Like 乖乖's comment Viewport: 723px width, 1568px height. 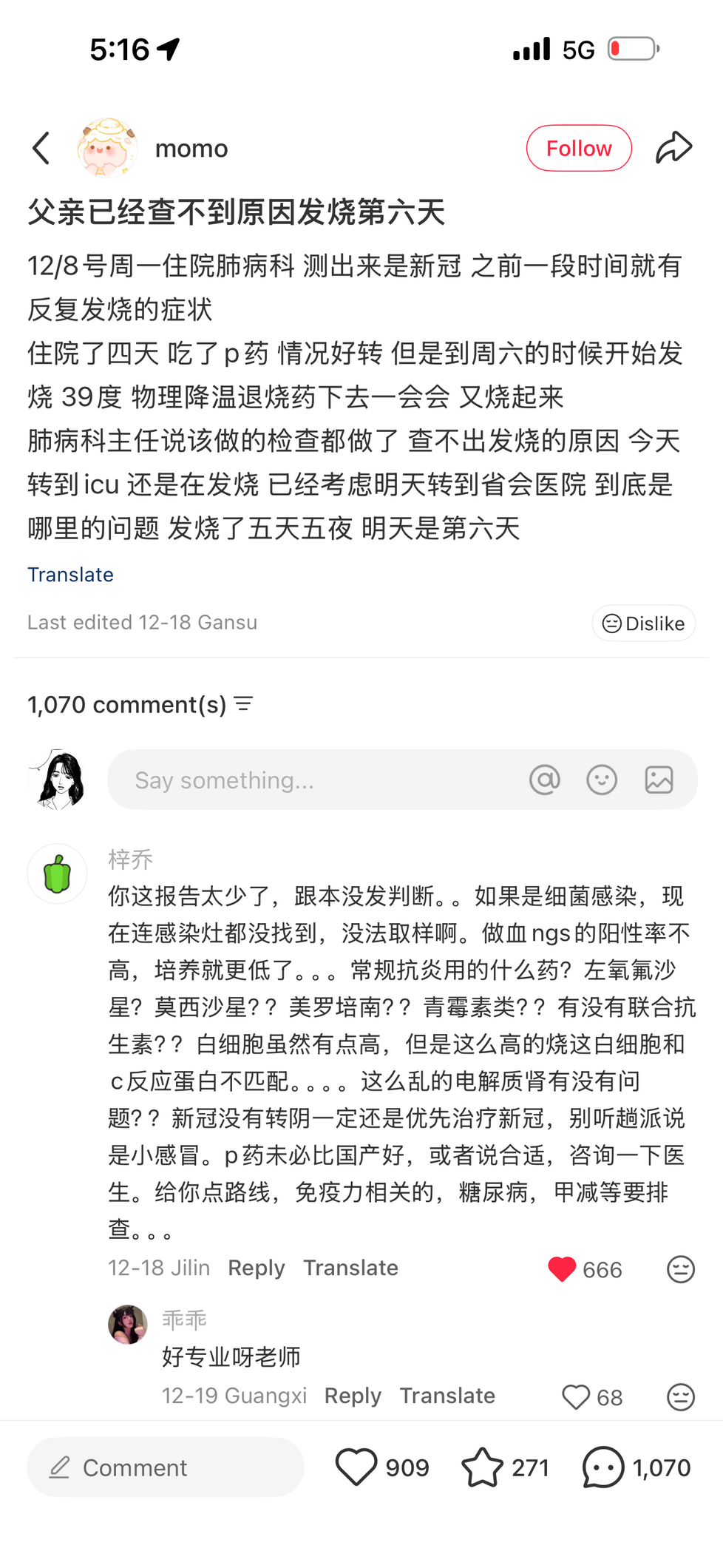(x=576, y=1397)
